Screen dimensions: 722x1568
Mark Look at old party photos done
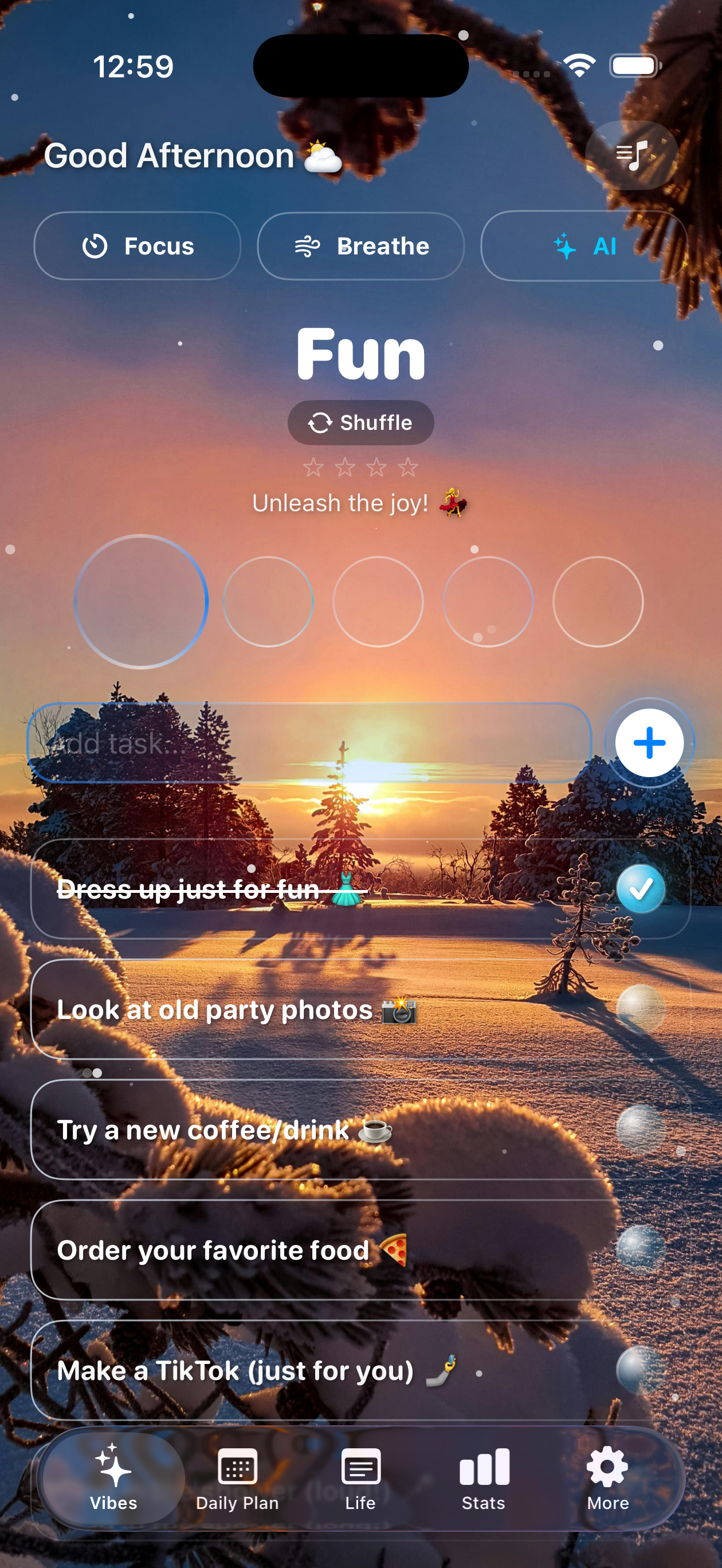point(641,1009)
